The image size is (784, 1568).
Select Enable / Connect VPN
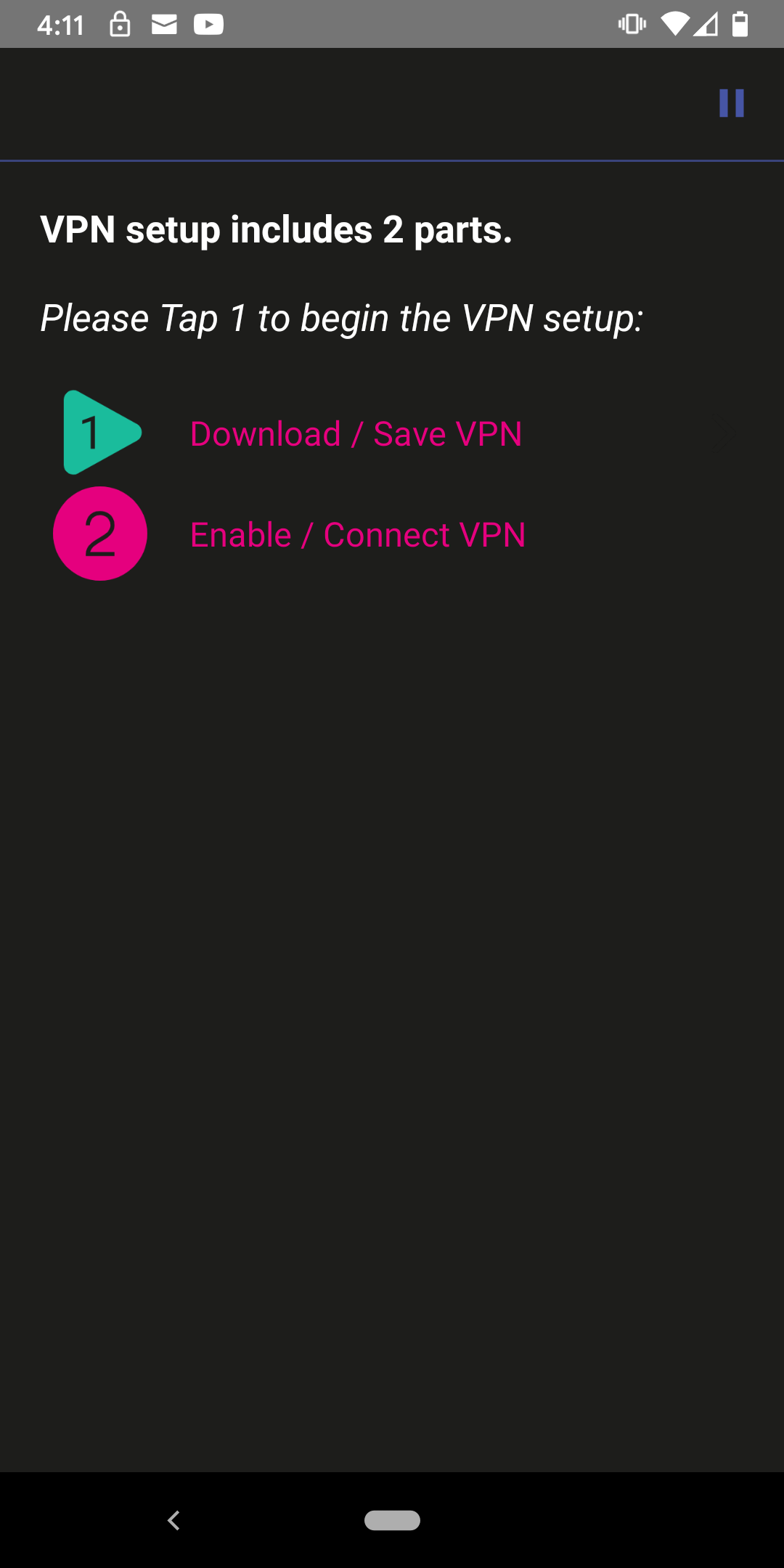(x=358, y=535)
